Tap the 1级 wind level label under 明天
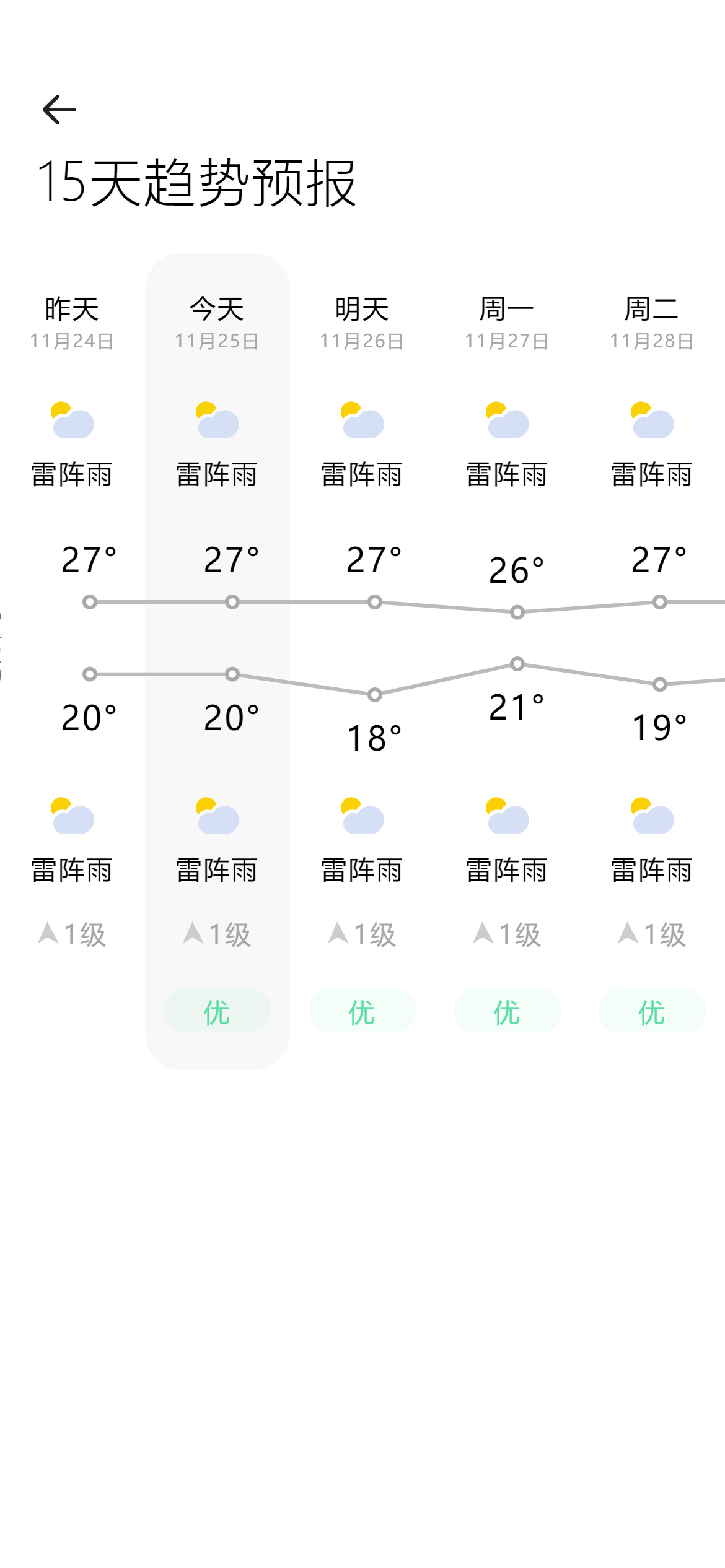The height and width of the screenshot is (1568, 725). click(x=361, y=934)
